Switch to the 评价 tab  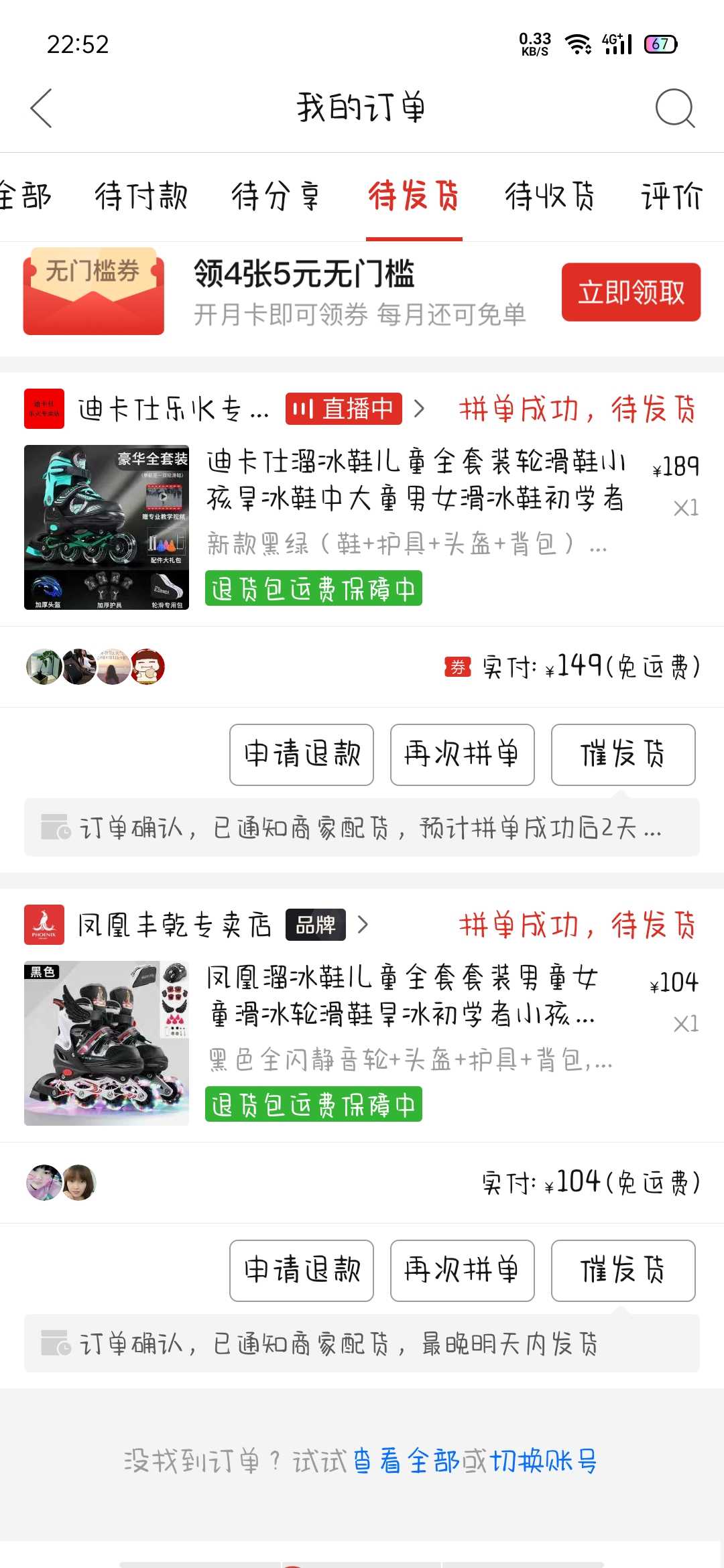(671, 196)
